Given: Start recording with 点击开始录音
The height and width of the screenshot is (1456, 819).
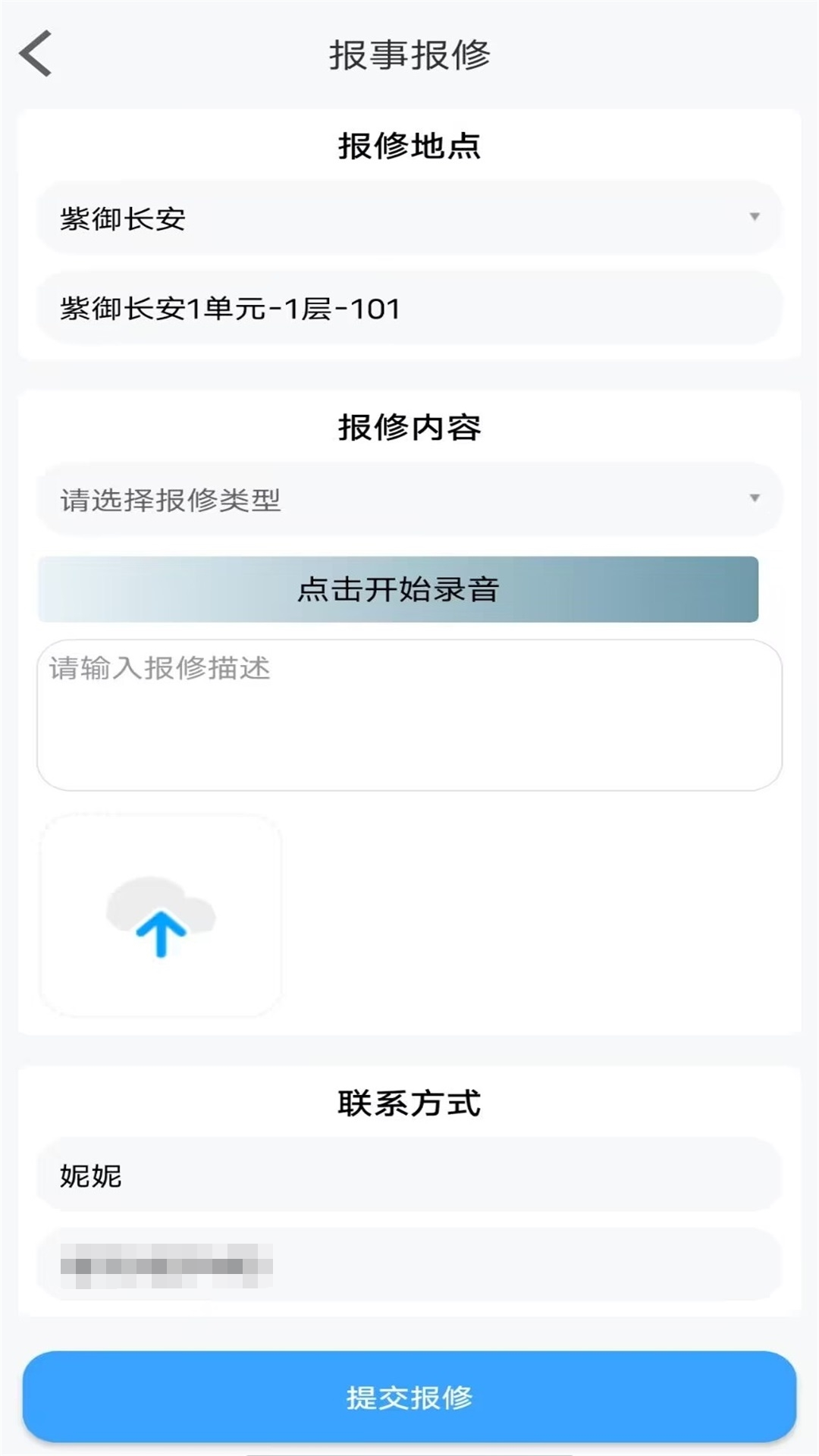Looking at the screenshot, I should pyautogui.click(x=398, y=589).
